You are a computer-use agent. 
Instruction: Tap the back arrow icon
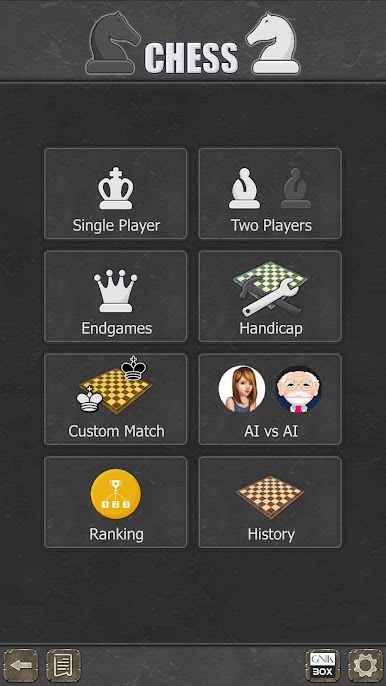[21, 665]
